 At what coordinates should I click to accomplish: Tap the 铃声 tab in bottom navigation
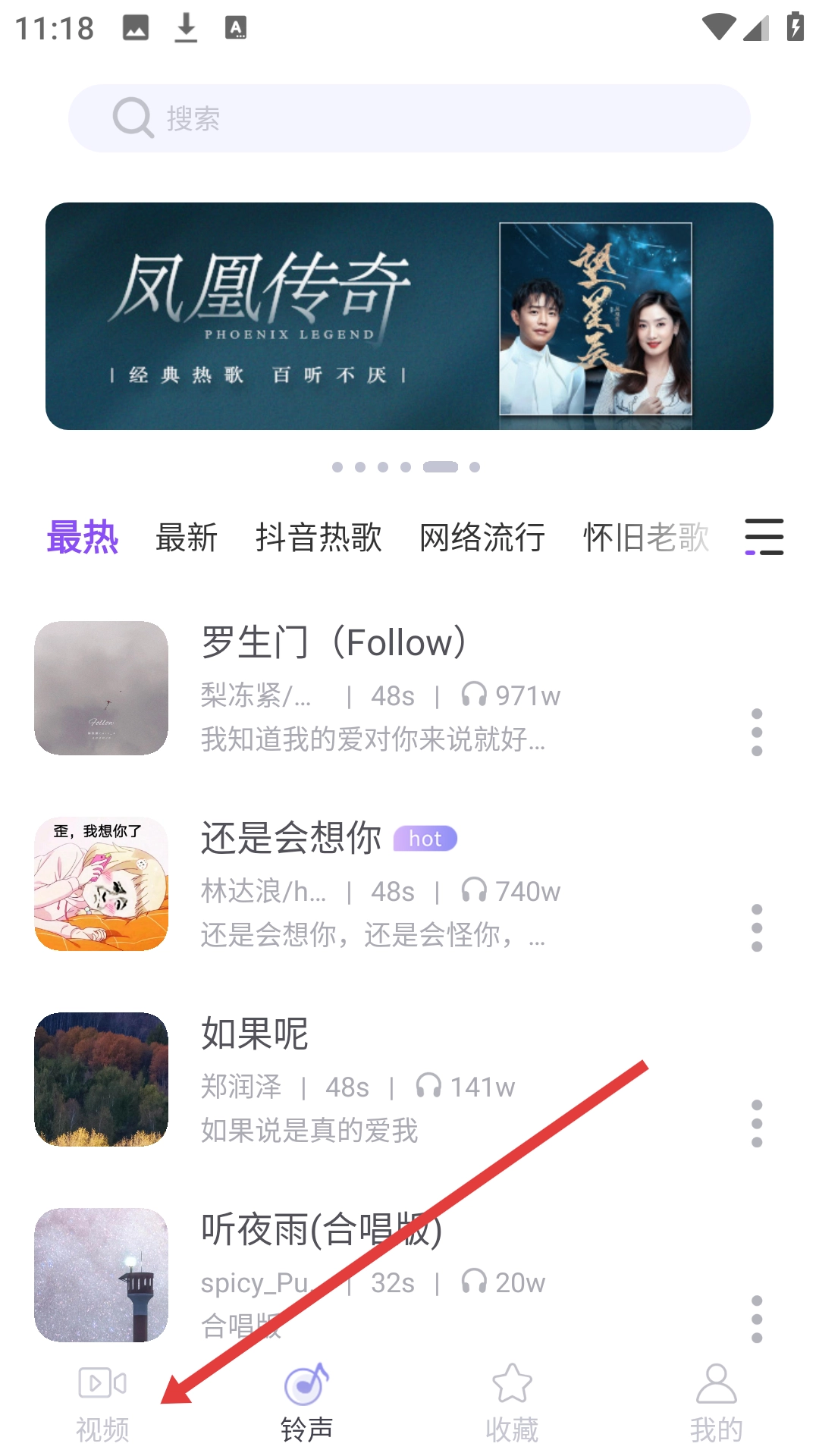click(x=307, y=1403)
